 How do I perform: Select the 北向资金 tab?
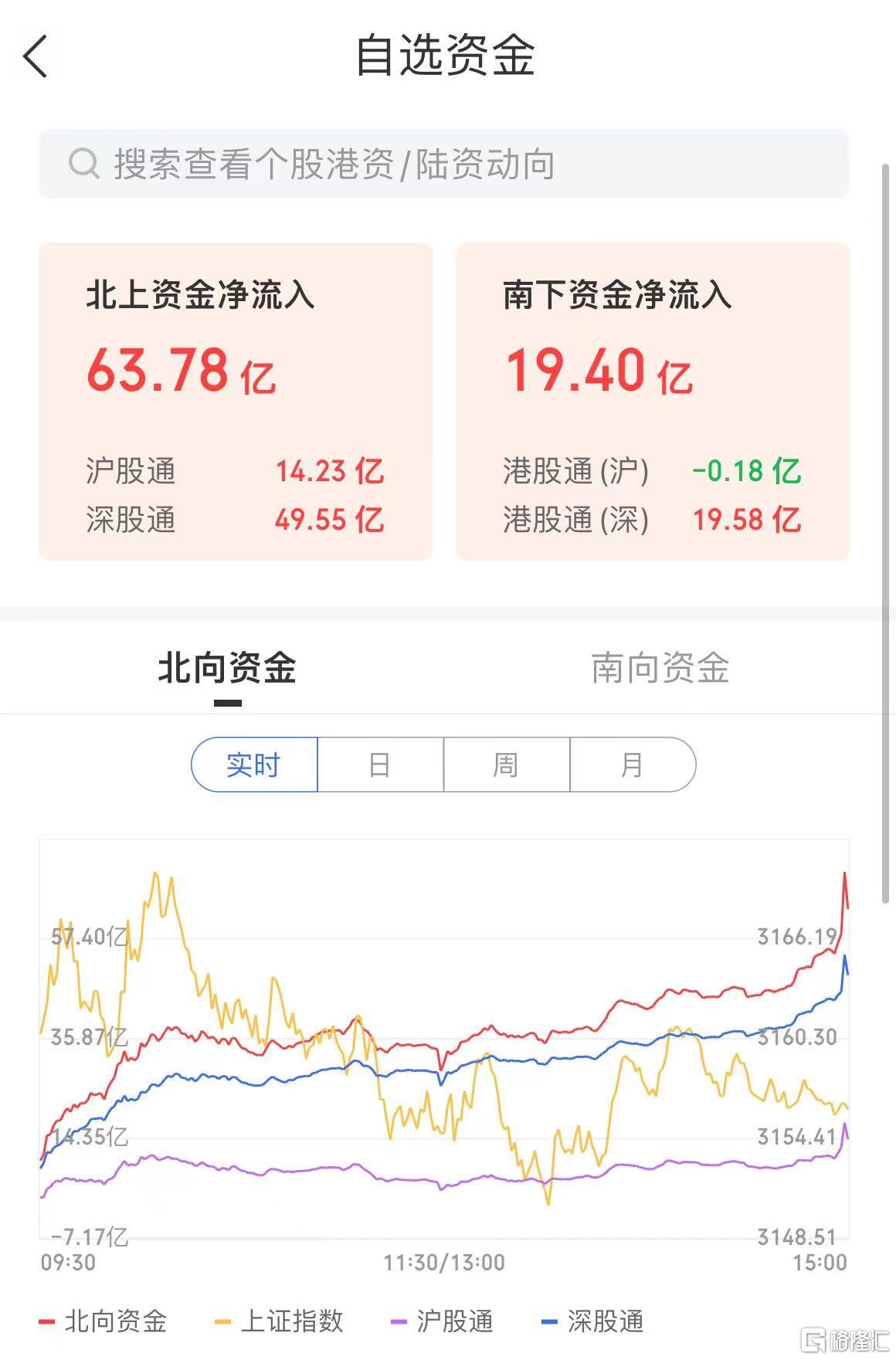tap(227, 668)
